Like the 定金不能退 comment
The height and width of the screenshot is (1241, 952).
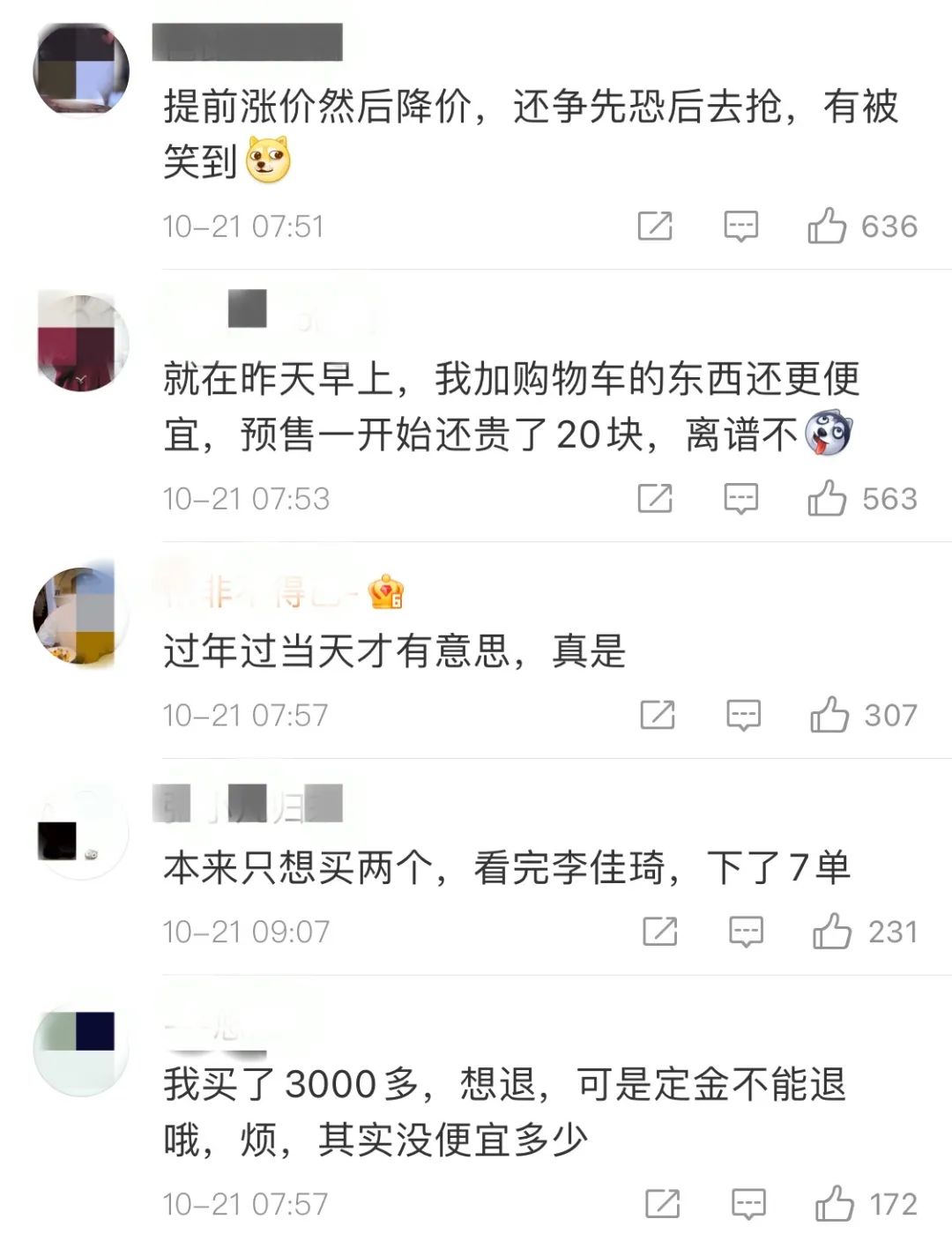pos(834,1203)
